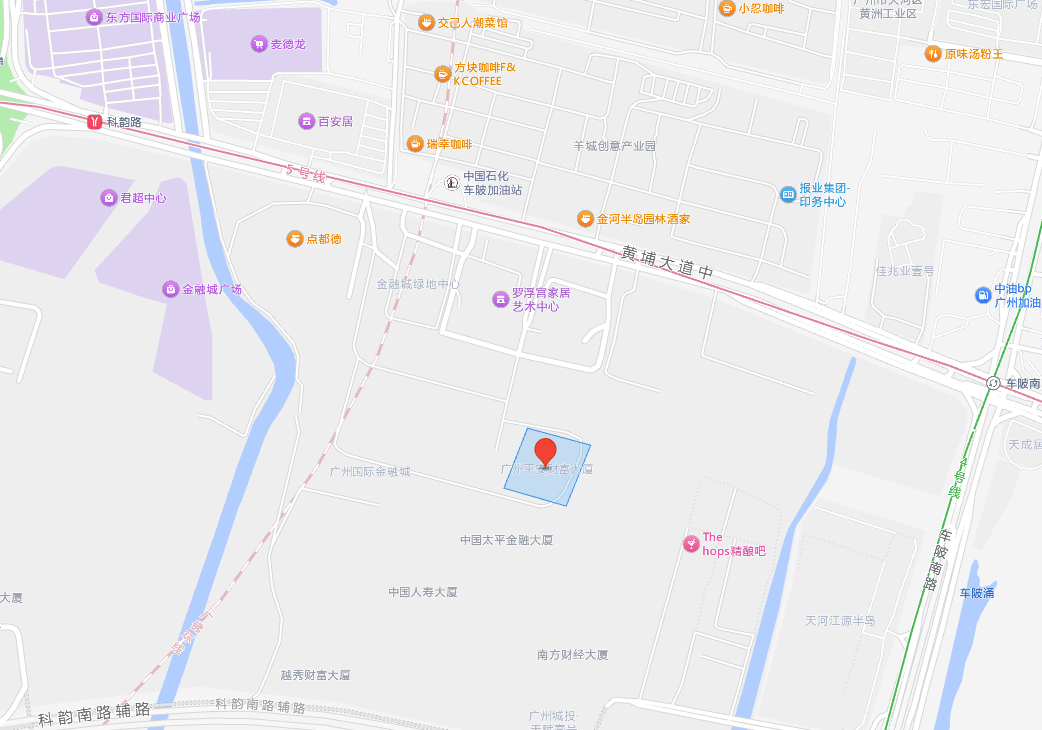
Task: Select the 报业集团-印务中心 marker
Action: [788, 194]
